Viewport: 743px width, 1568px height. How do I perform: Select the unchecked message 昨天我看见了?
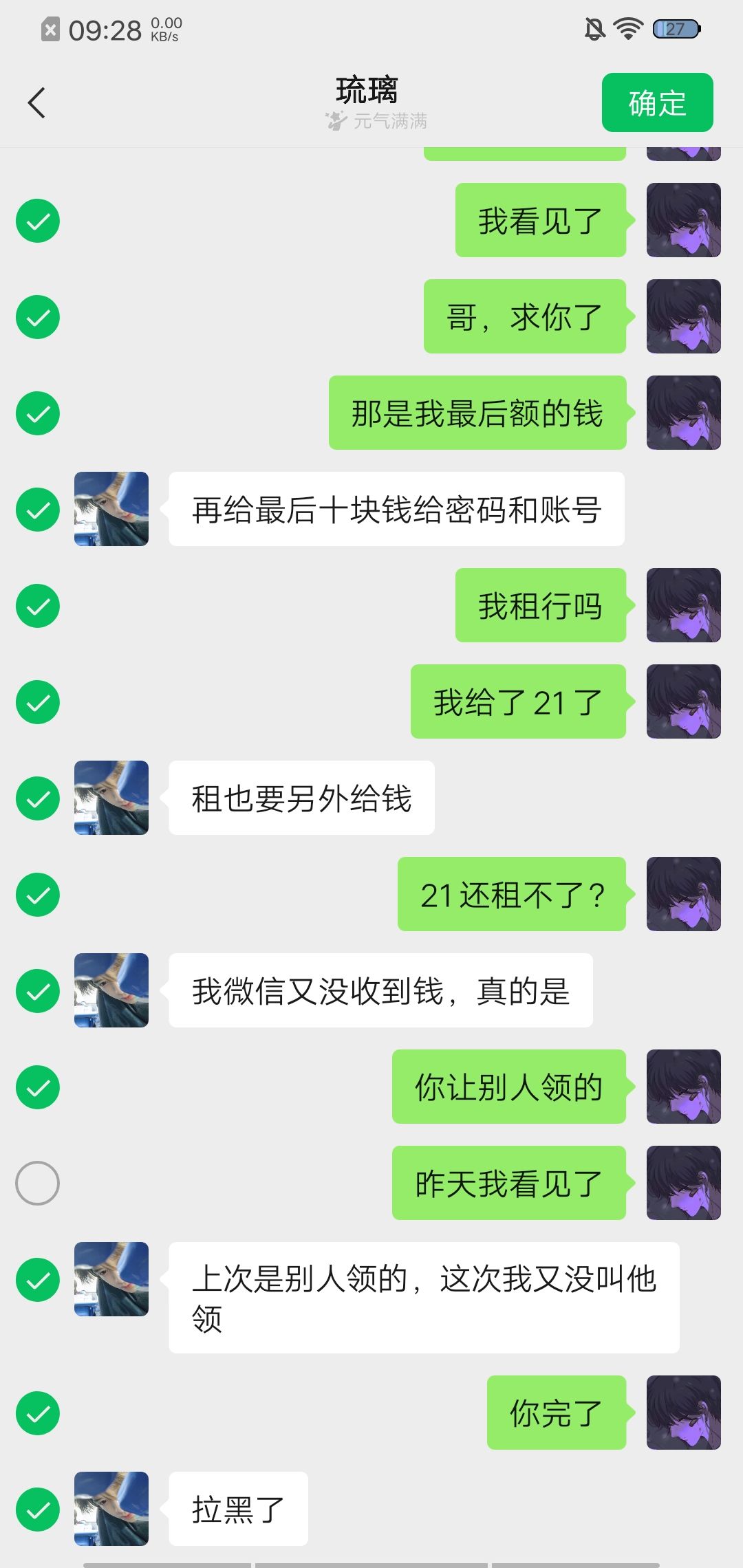(38, 1184)
